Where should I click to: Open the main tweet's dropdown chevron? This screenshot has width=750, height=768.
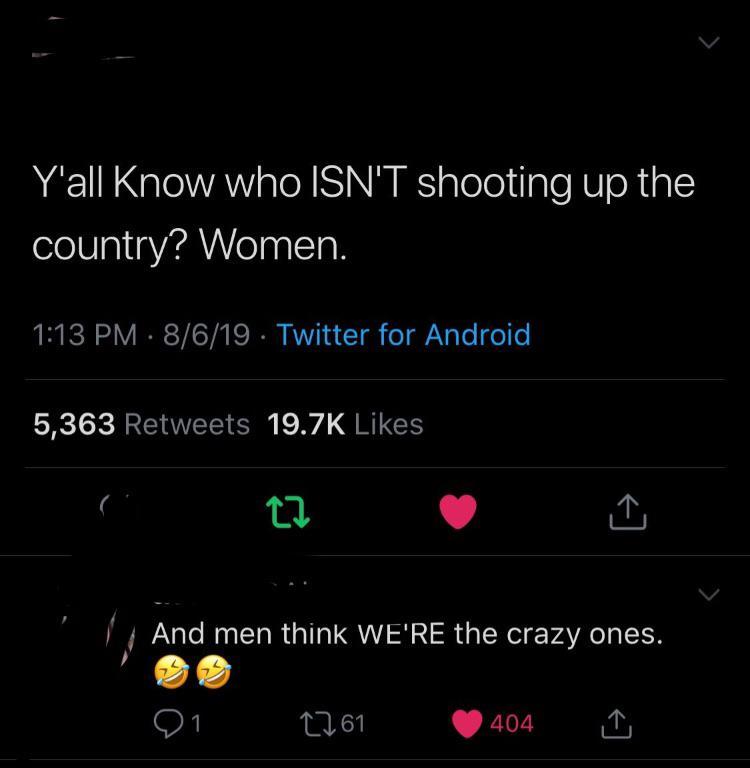pyautogui.click(x=709, y=43)
